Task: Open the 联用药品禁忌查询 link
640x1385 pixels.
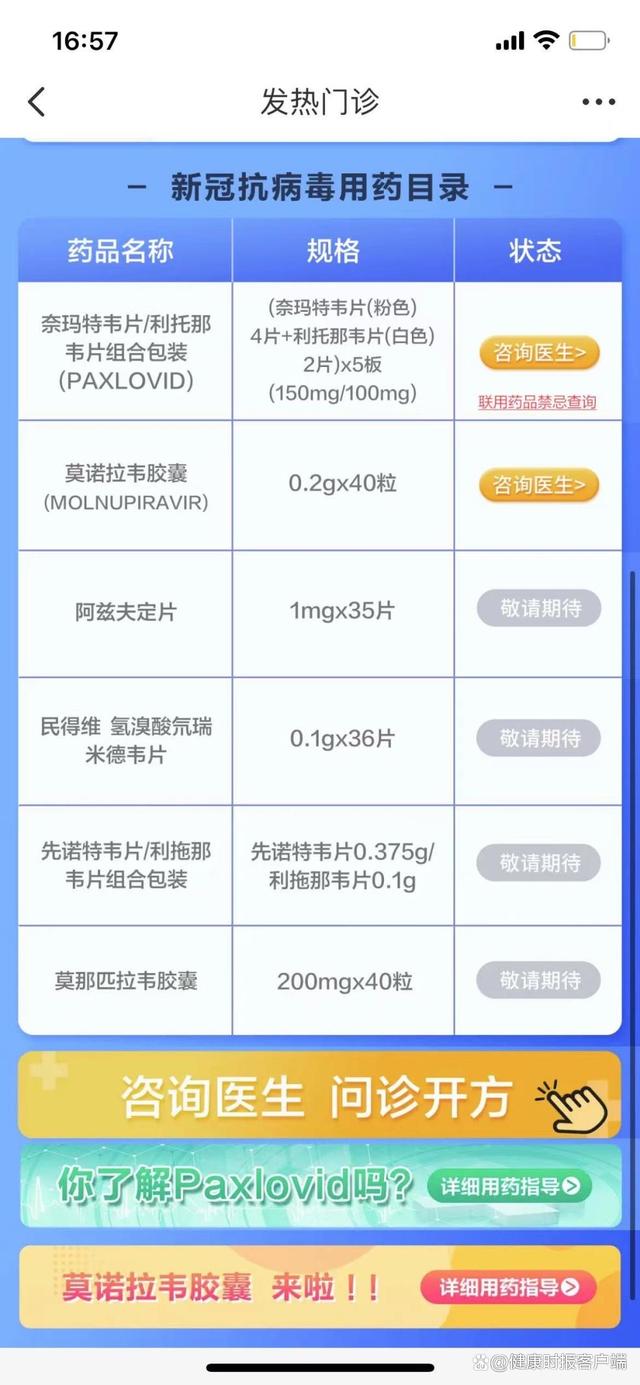Action: pos(537,402)
